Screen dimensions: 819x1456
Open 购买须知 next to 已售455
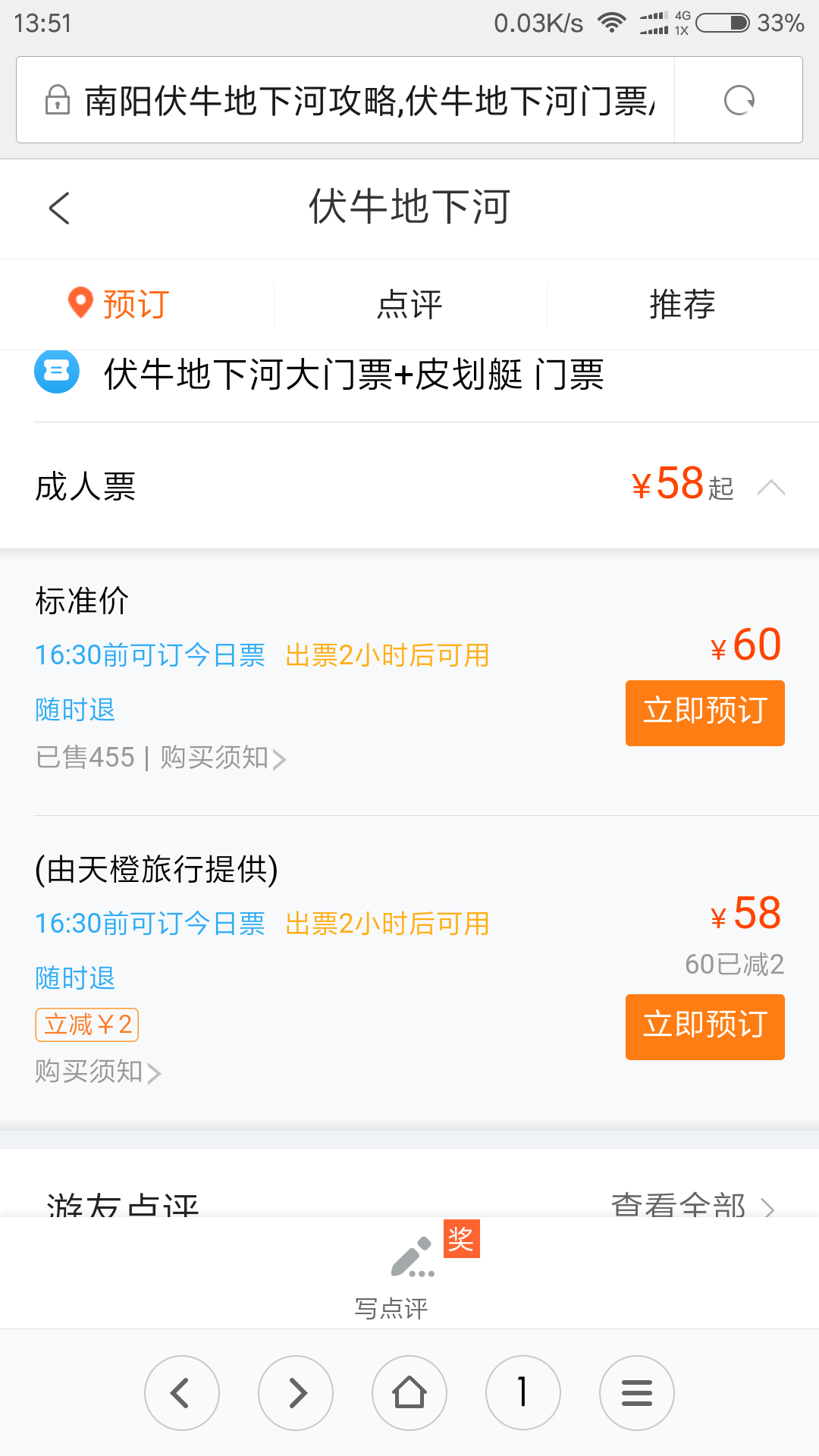[223, 758]
